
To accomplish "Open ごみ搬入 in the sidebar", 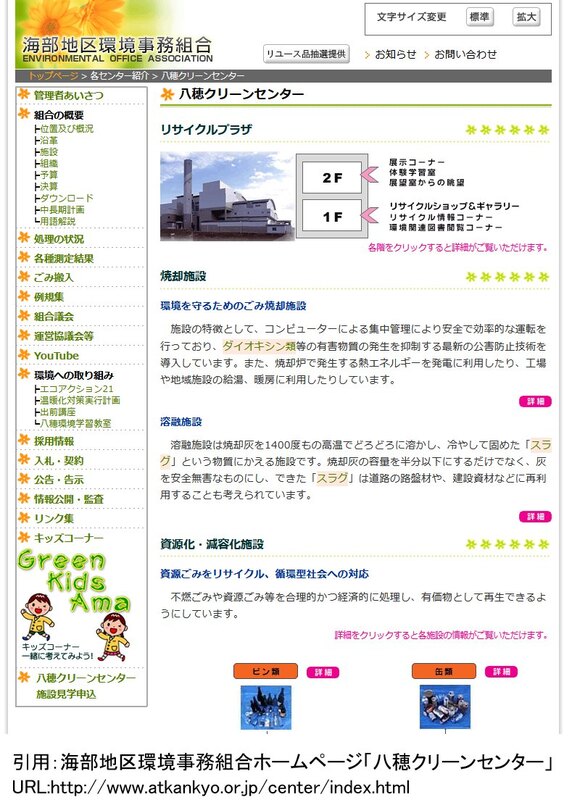I will pyautogui.click(x=54, y=278).
